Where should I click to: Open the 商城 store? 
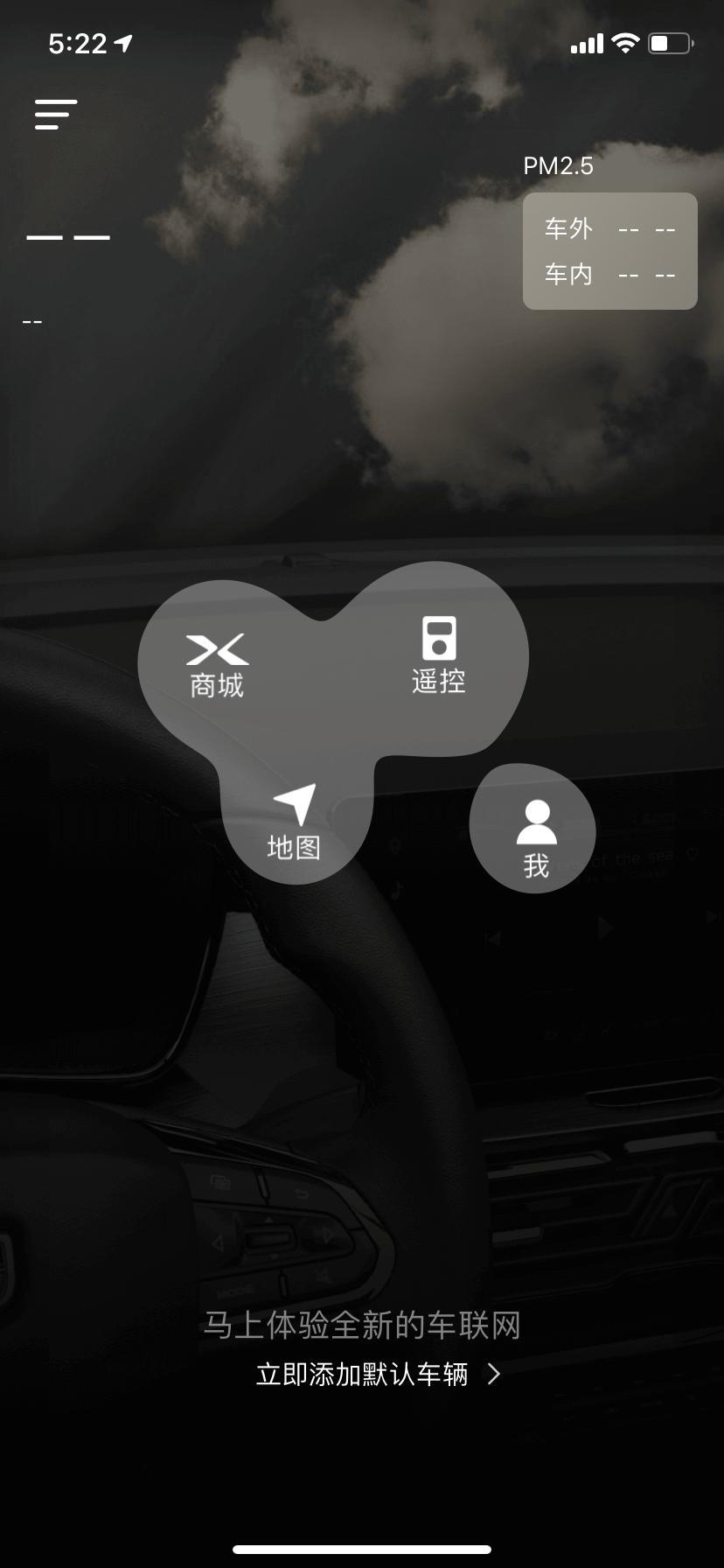[x=217, y=665]
